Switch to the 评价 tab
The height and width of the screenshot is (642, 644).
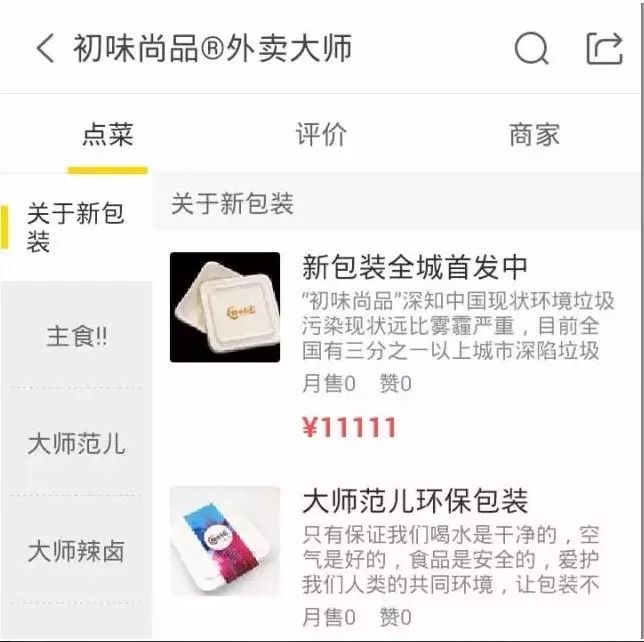click(321, 135)
